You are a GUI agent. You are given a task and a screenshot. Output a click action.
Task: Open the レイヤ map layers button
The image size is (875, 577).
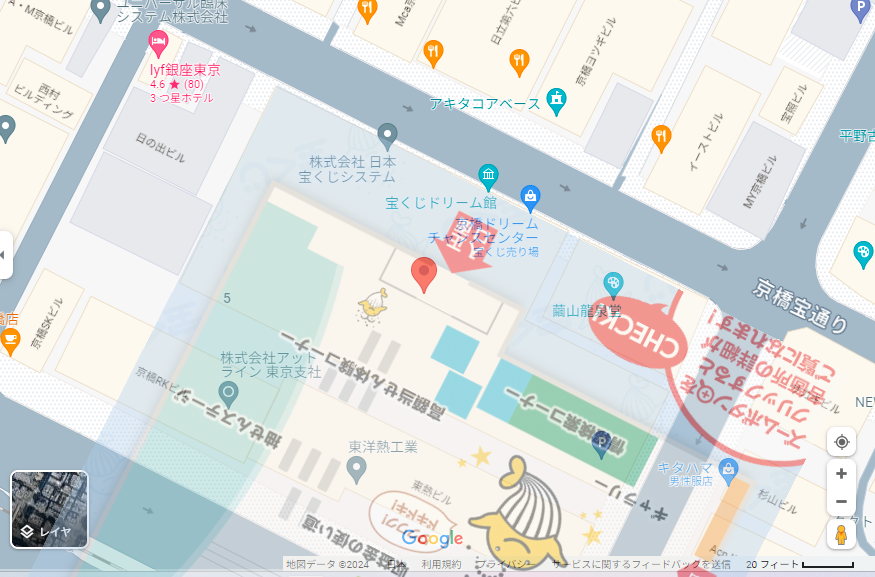tap(49, 510)
